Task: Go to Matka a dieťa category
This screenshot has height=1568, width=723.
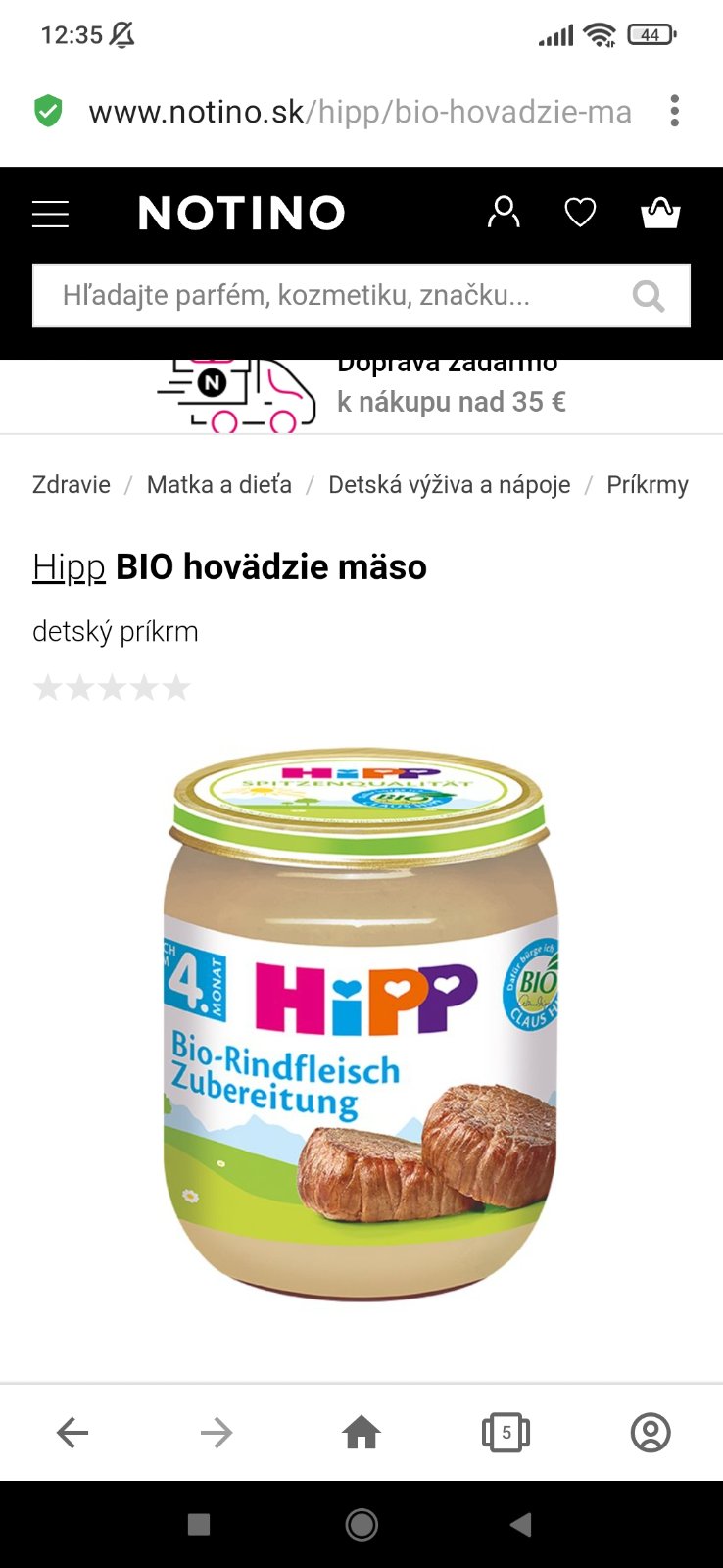Action: tap(219, 485)
